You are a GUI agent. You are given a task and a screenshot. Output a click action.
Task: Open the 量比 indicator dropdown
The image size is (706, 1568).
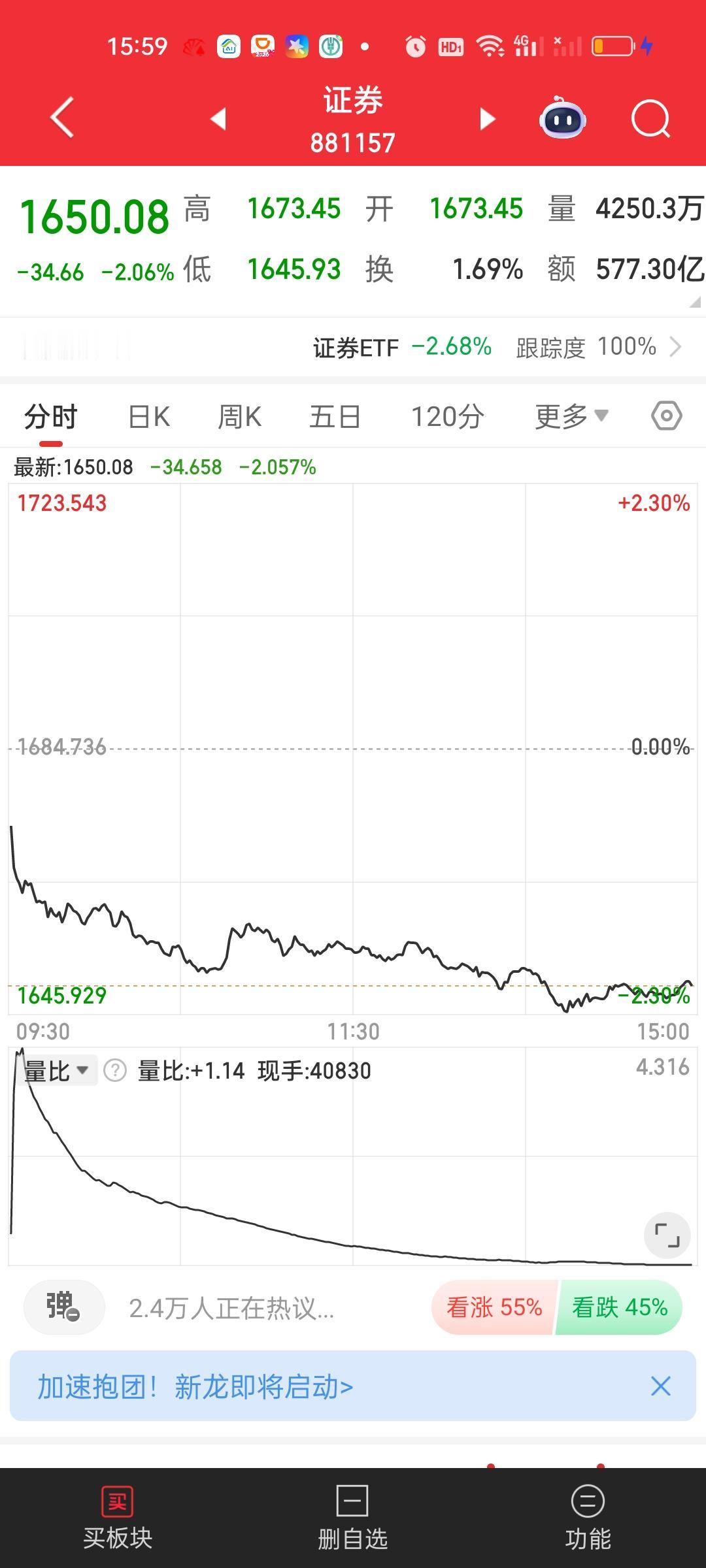click(x=56, y=1070)
